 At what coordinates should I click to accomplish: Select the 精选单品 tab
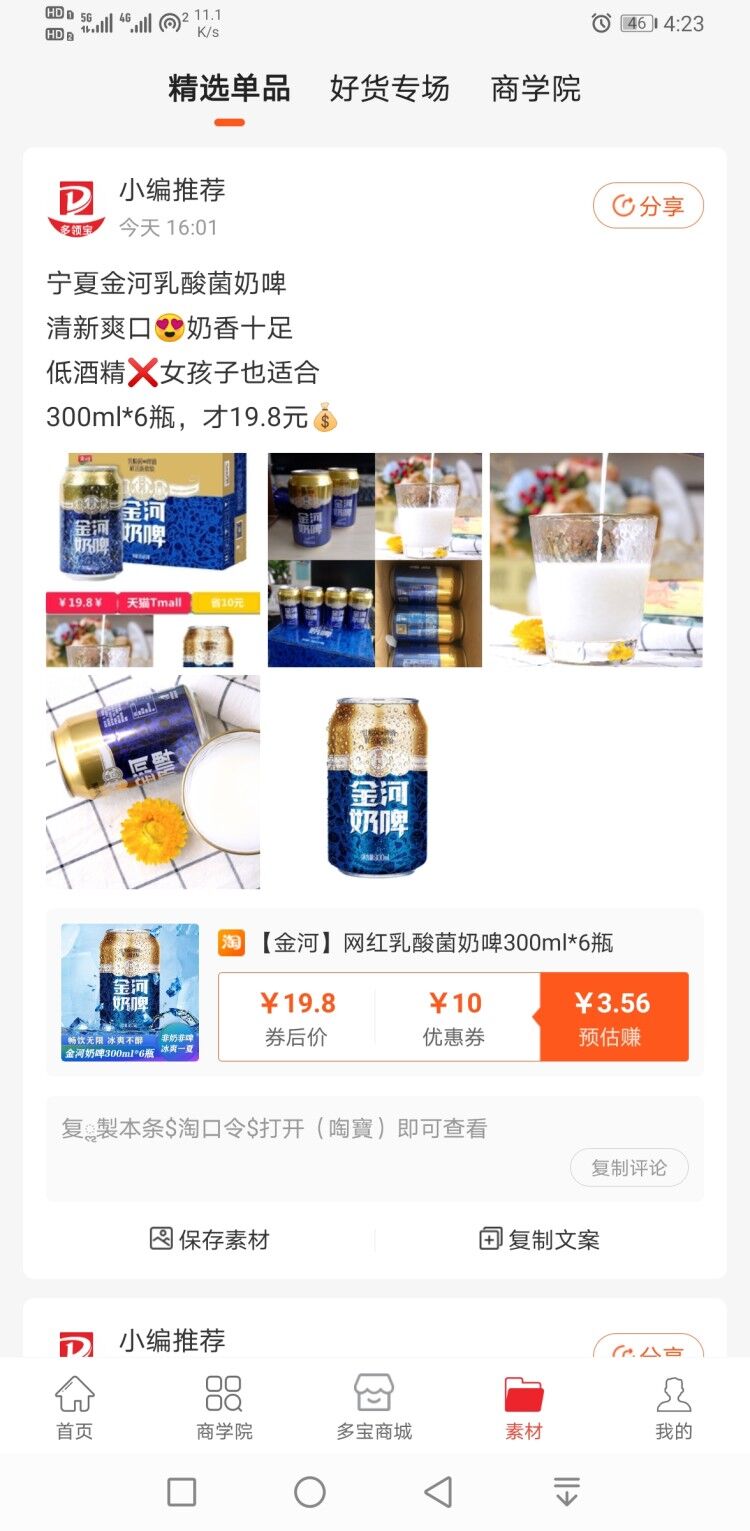[x=229, y=89]
